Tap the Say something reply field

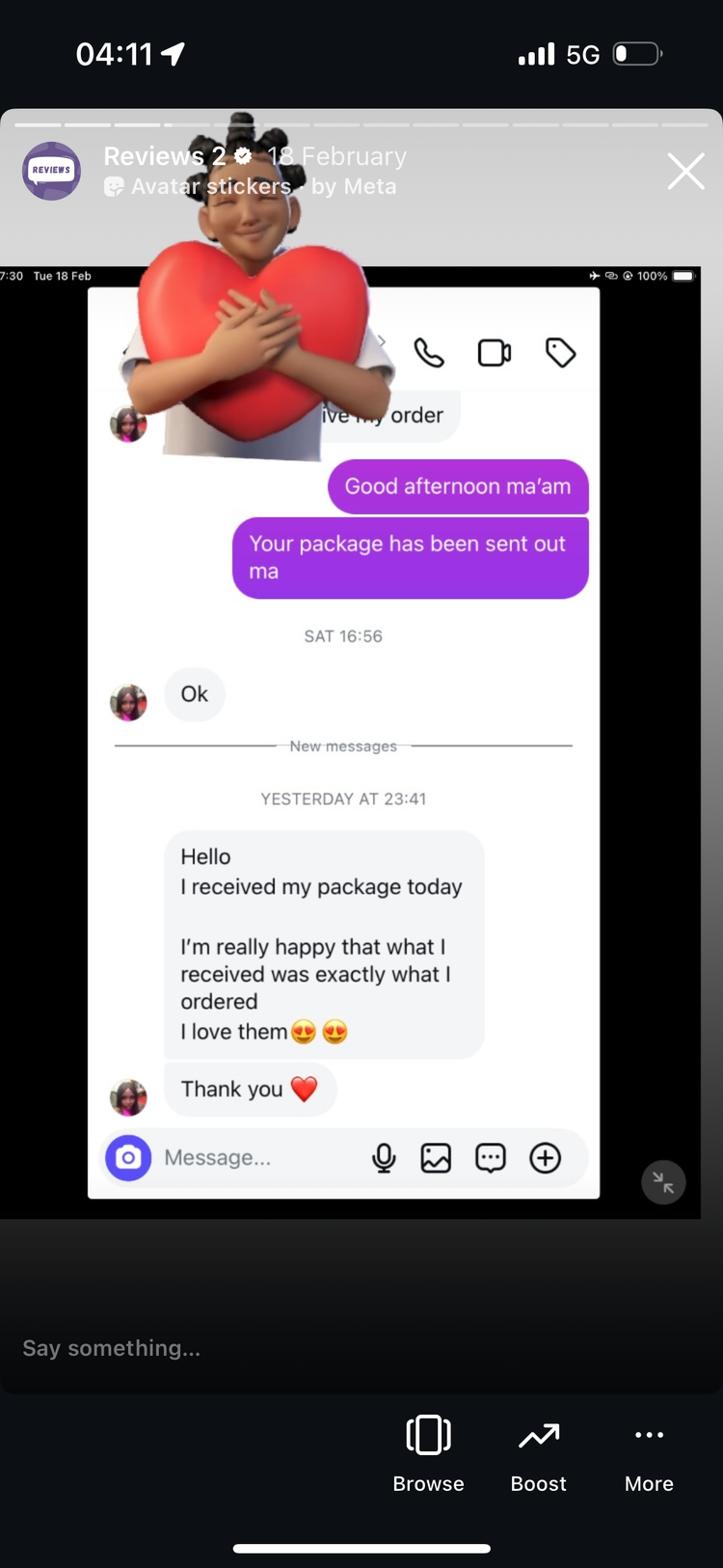[x=289, y=1347]
